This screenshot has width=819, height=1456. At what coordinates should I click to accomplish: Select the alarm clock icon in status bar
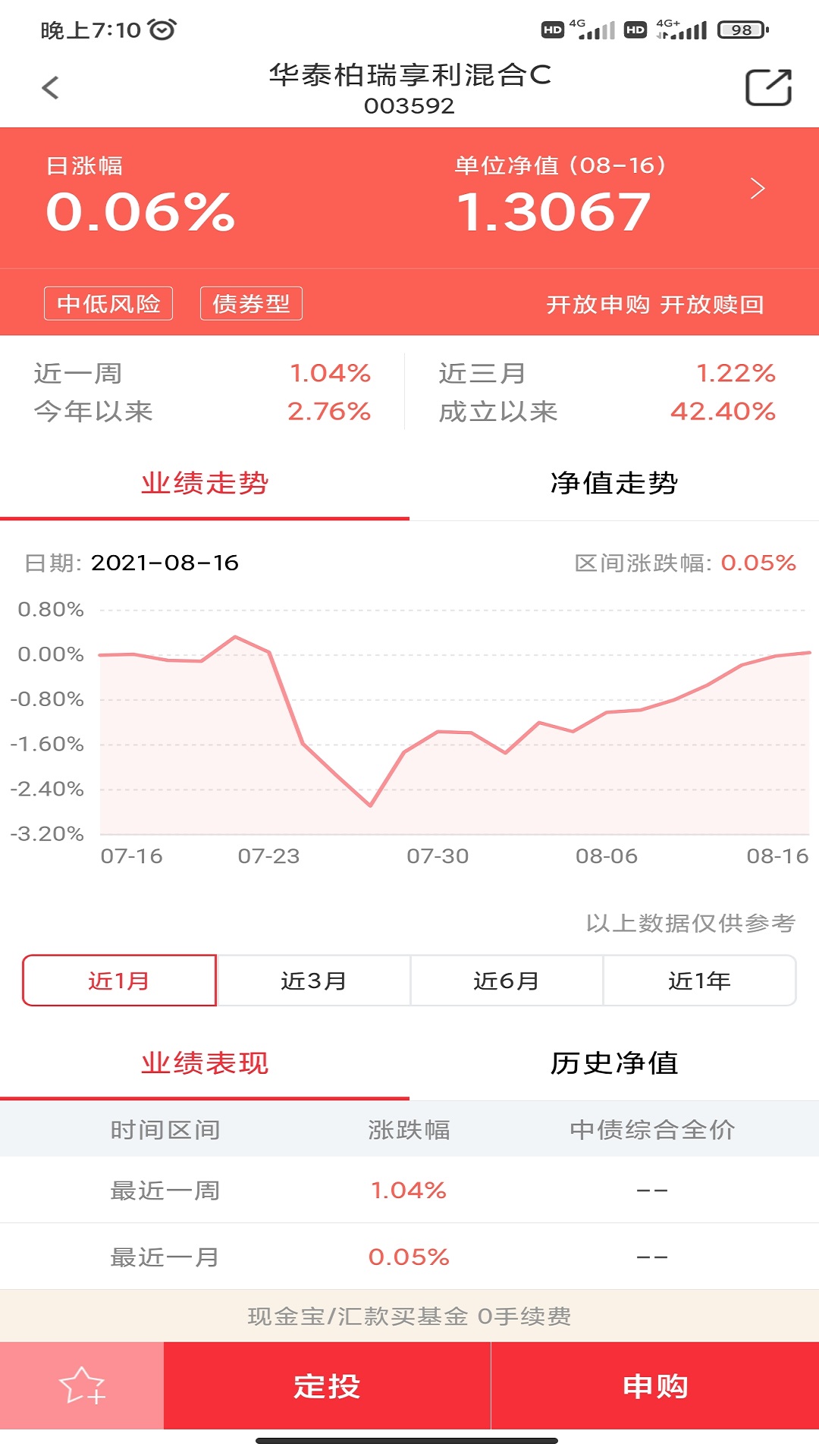click(163, 29)
